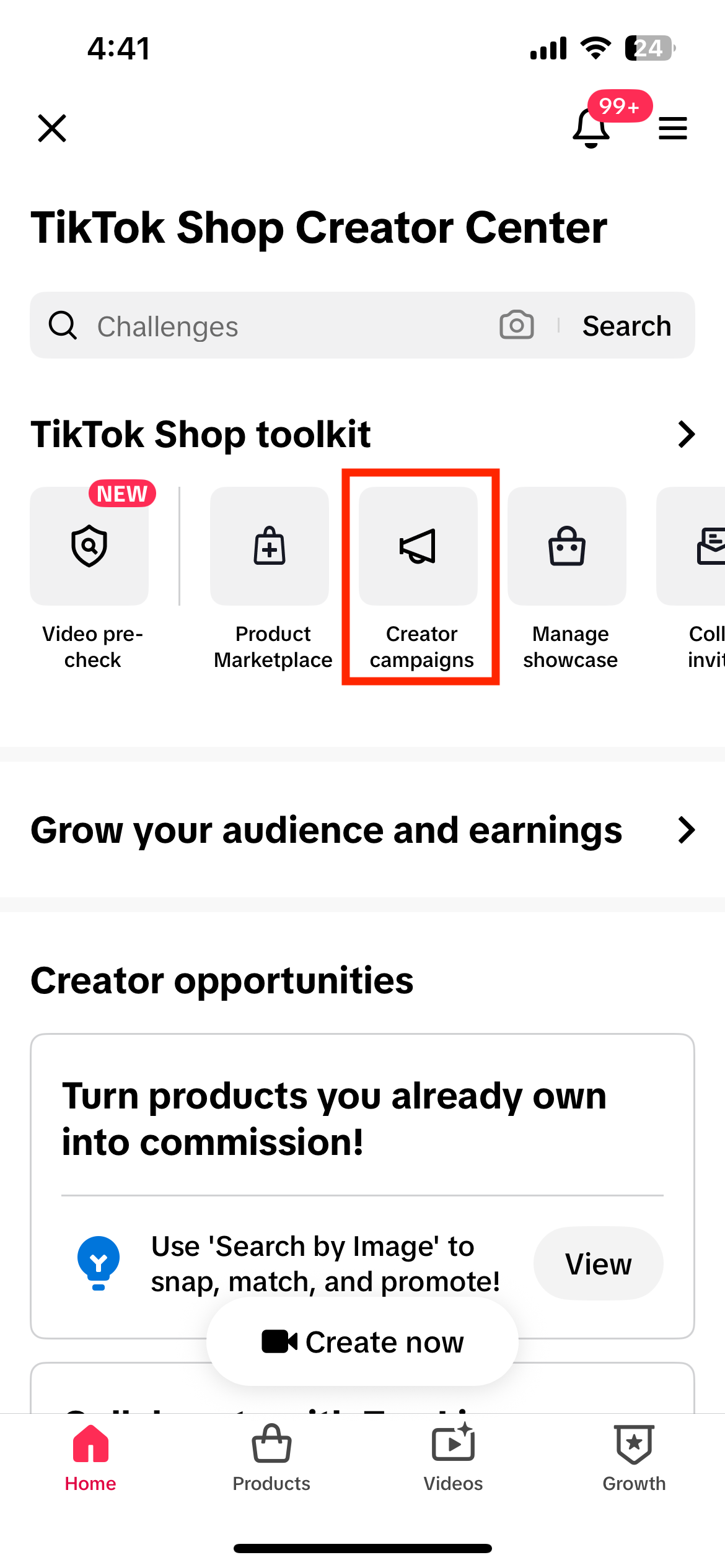
Task: Tap the Challenges search field
Action: tap(279, 326)
